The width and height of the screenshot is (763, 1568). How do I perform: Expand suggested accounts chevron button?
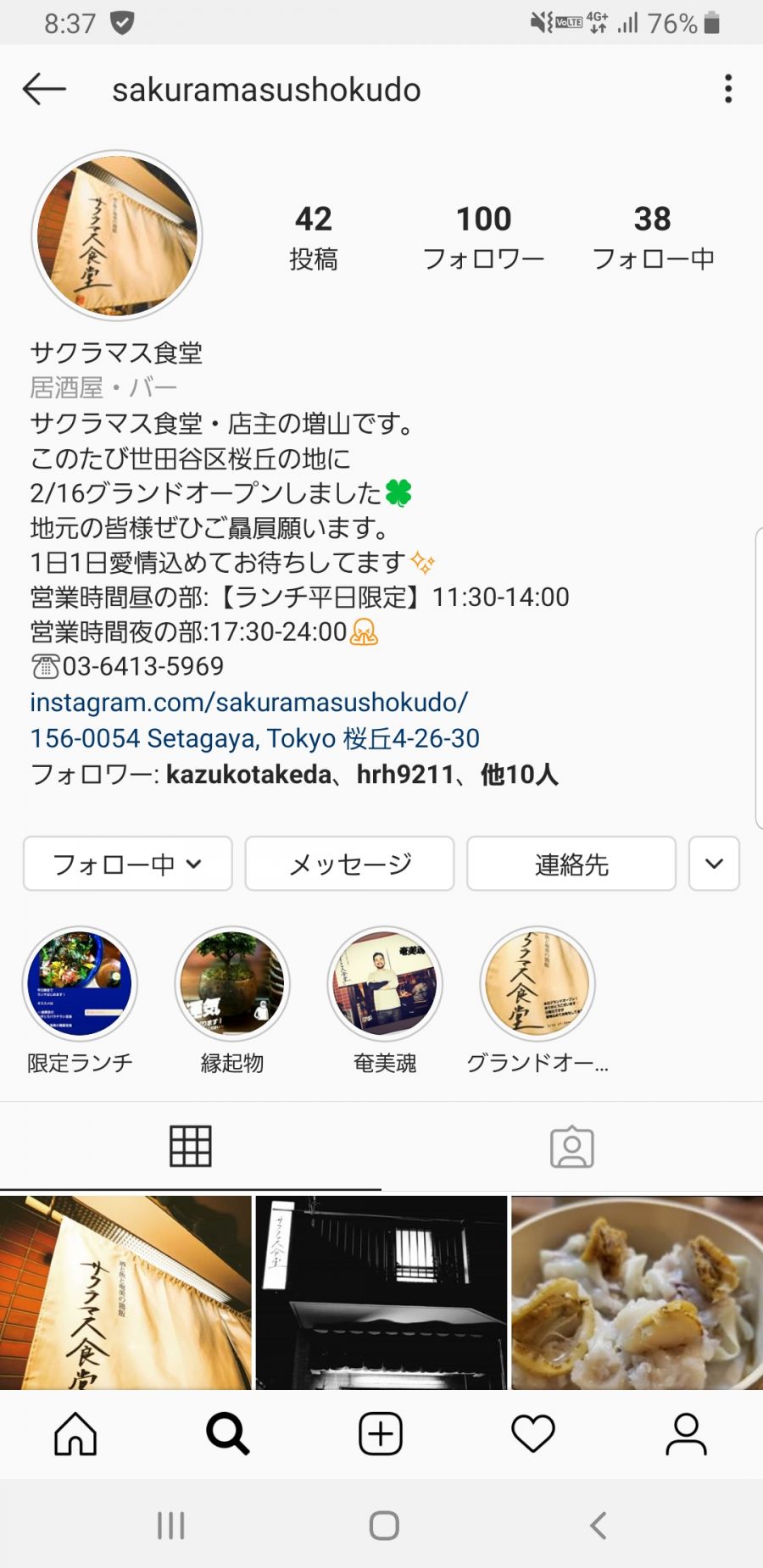point(714,864)
